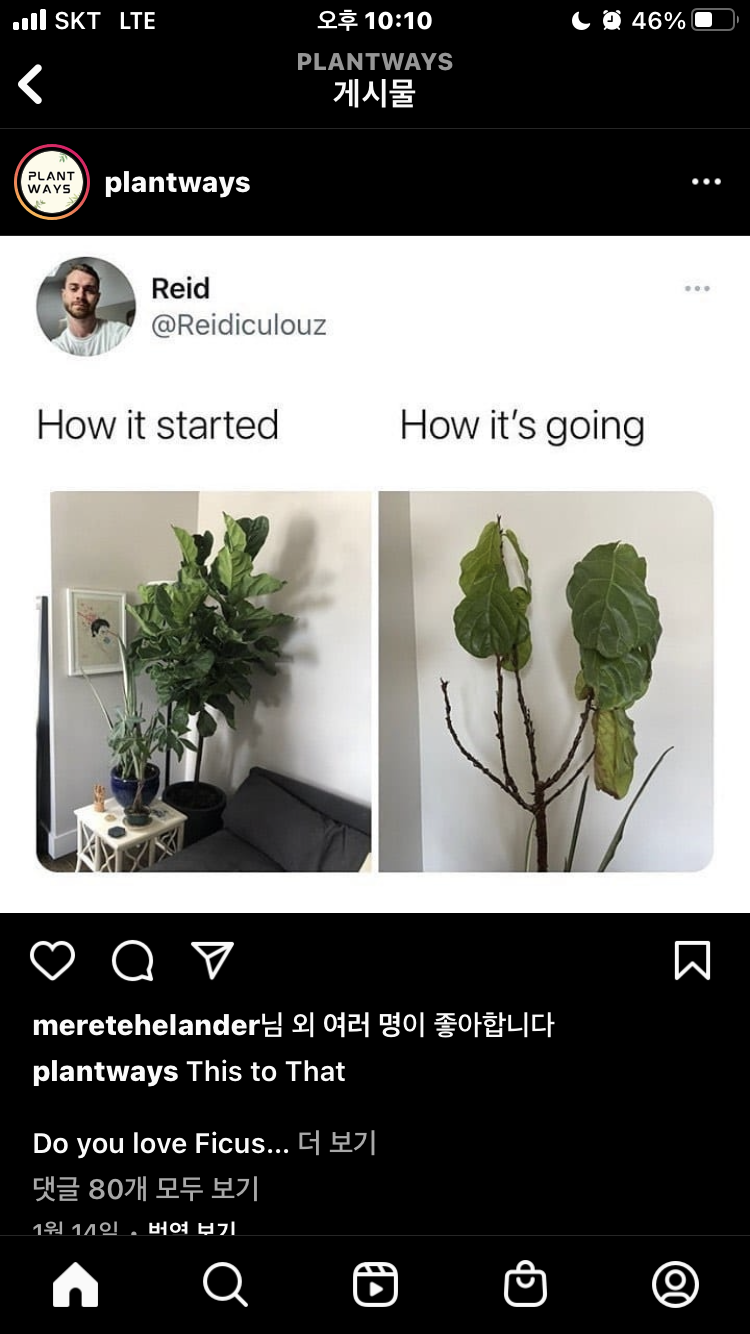Open the Reels tab
The width and height of the screenshot is (750, 1334).
coord(375,1285)
